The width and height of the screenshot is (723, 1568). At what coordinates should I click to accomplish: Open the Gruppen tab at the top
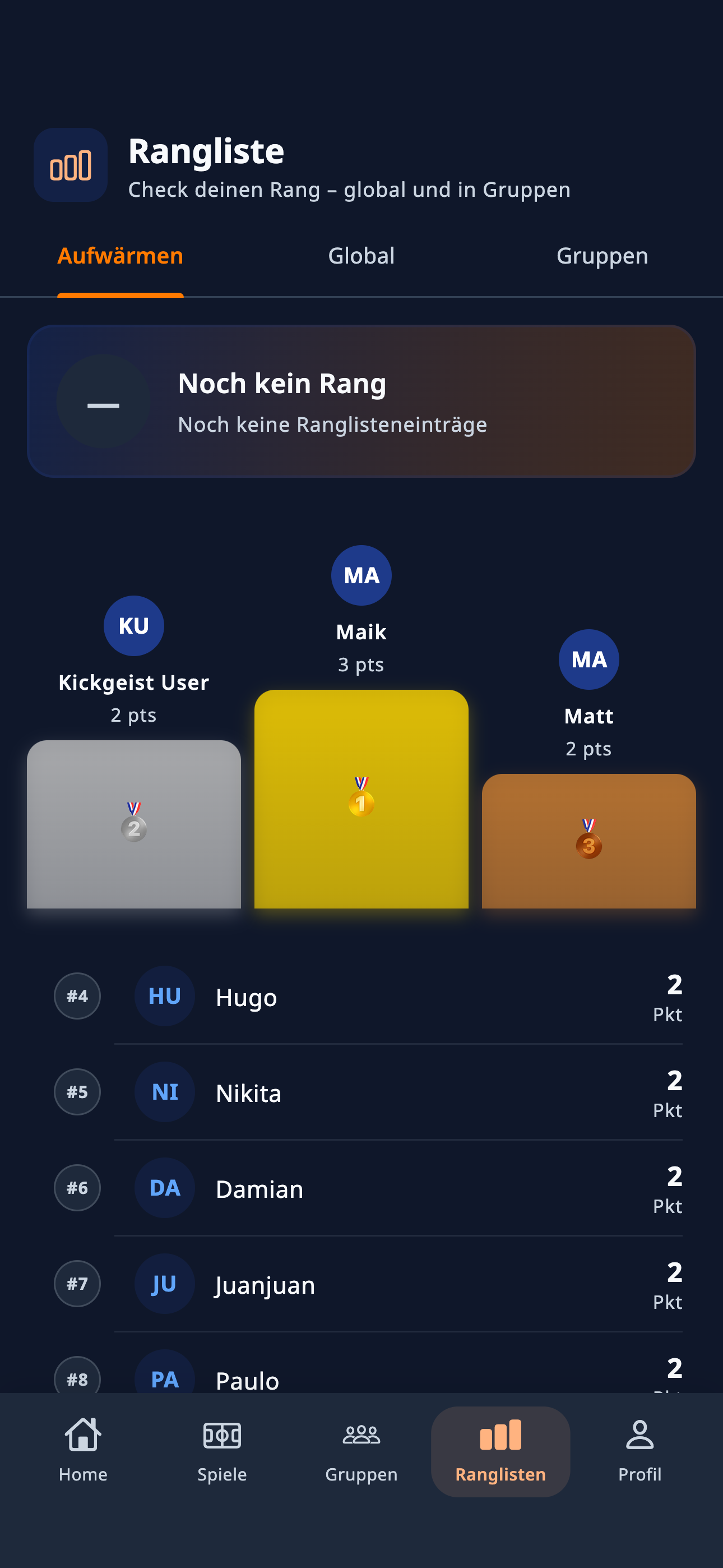[601, 256]
